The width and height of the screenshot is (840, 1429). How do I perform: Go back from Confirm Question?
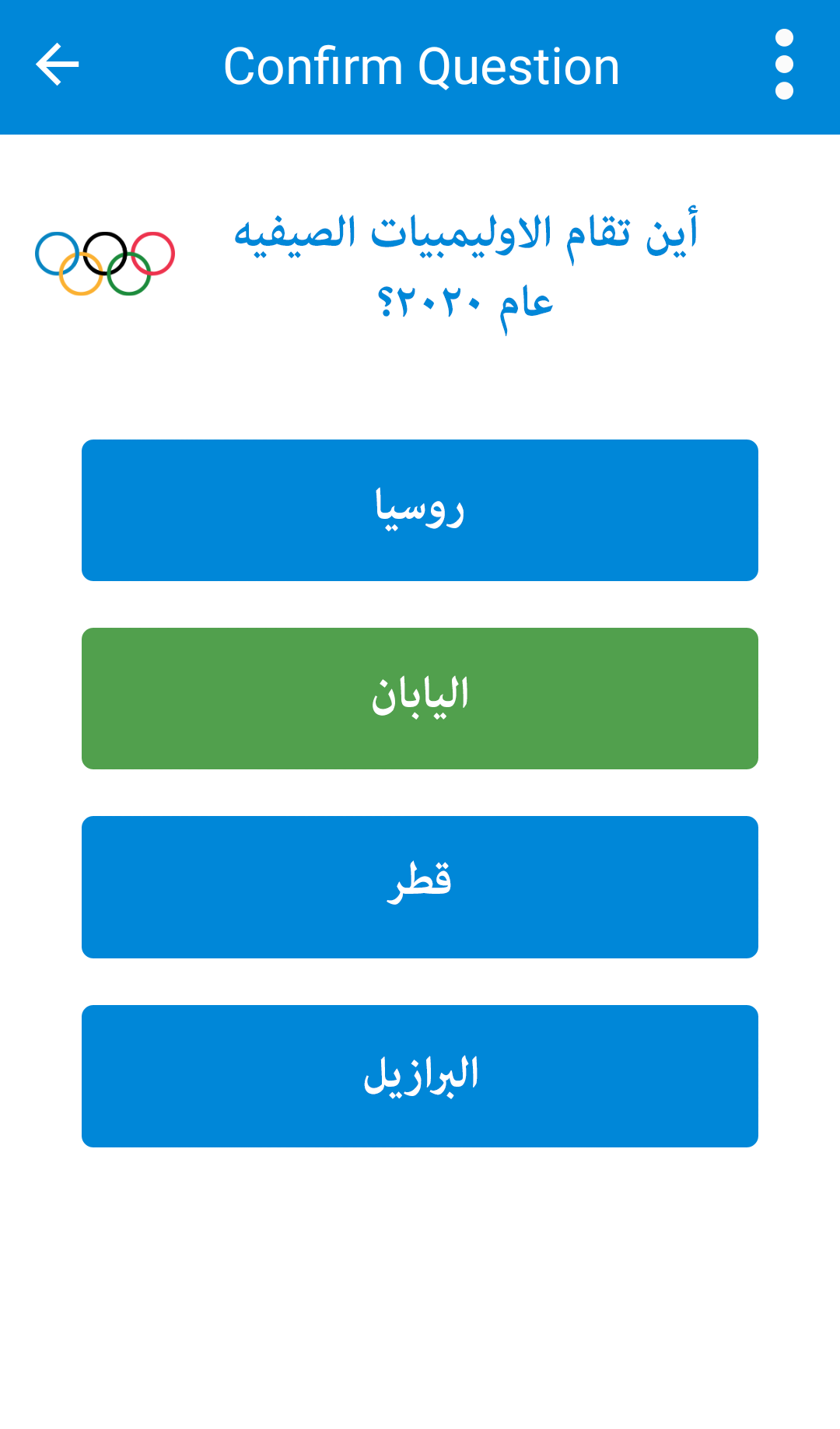point(58,65)
